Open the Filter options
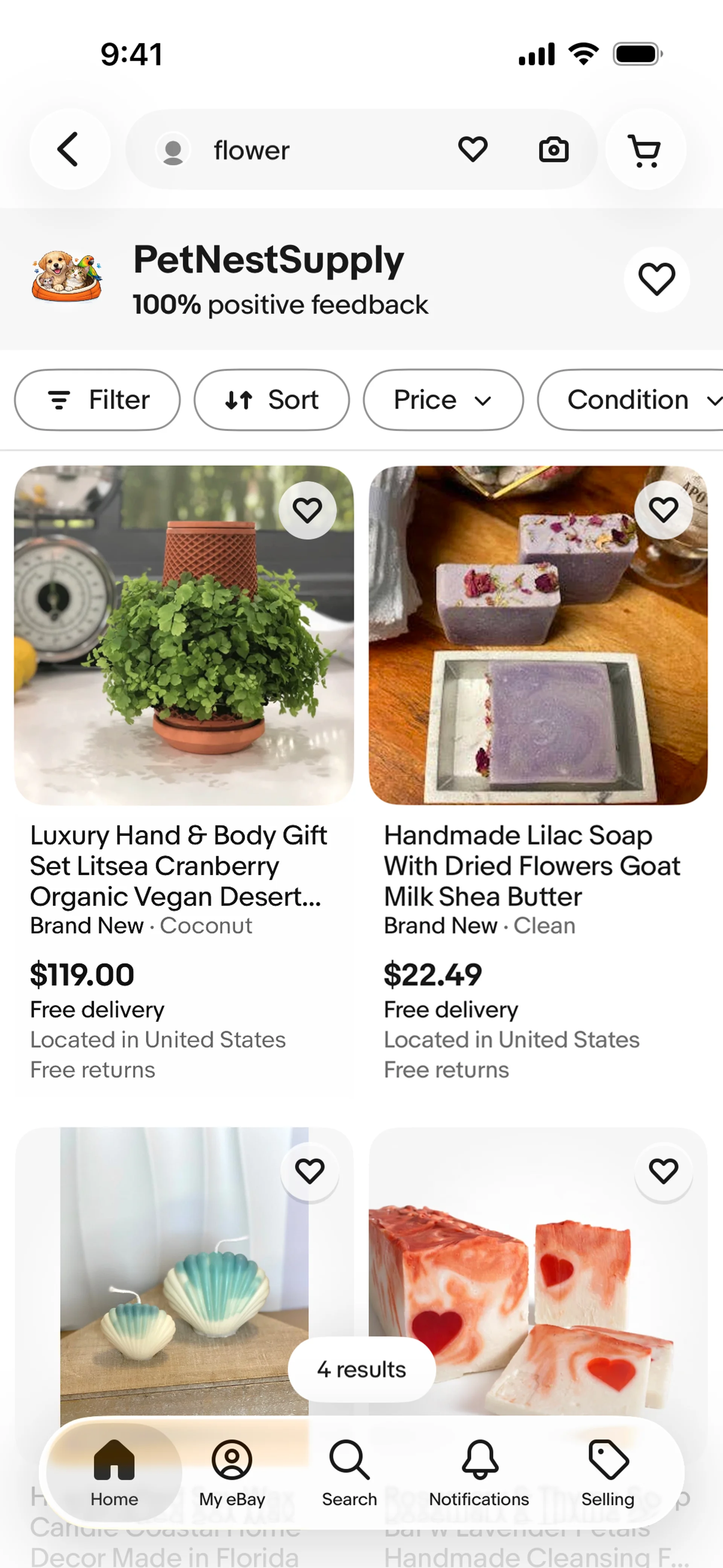 [98, 400]
